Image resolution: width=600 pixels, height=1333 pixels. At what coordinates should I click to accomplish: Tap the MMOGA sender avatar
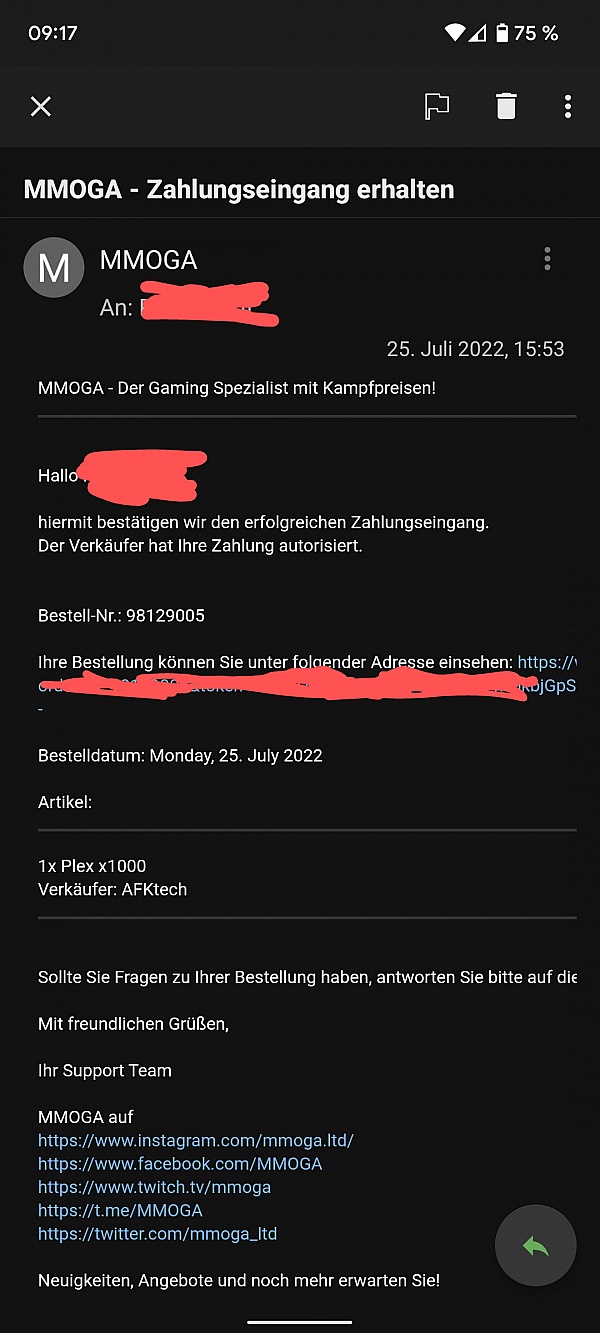click(53, 268)
